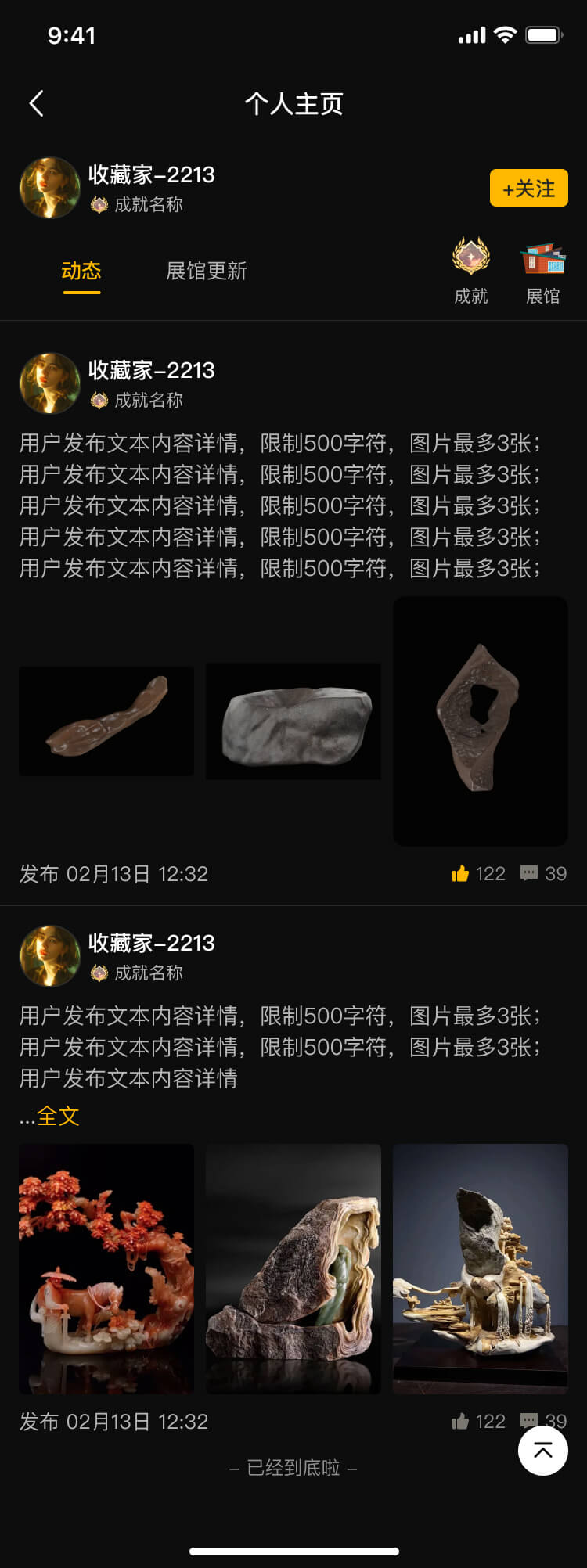View the layered rock sculpture photo
This screenshot has width=587, height=1568.
point(293,1268)
